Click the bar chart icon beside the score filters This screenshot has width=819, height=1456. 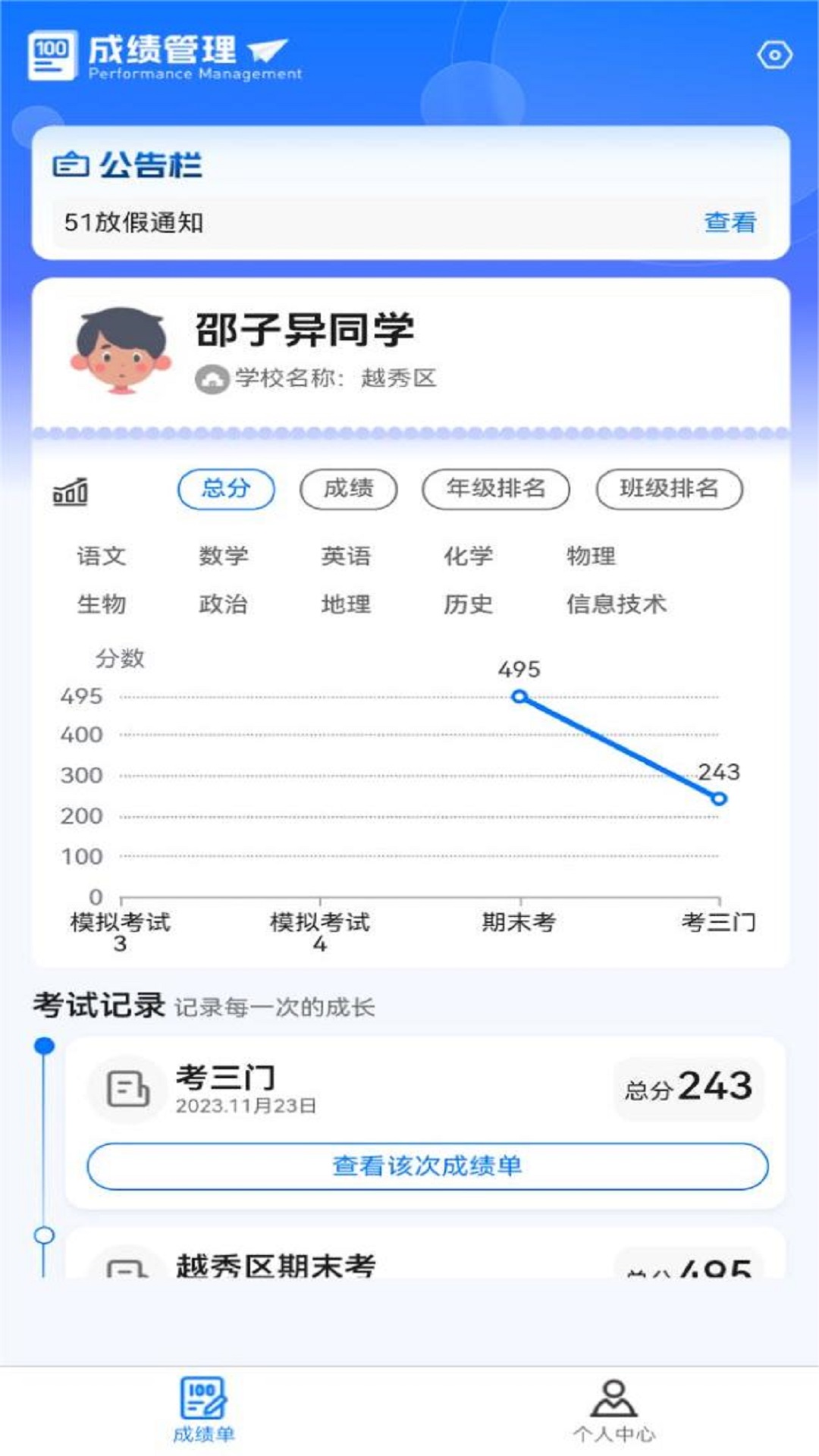pos(71,491)
